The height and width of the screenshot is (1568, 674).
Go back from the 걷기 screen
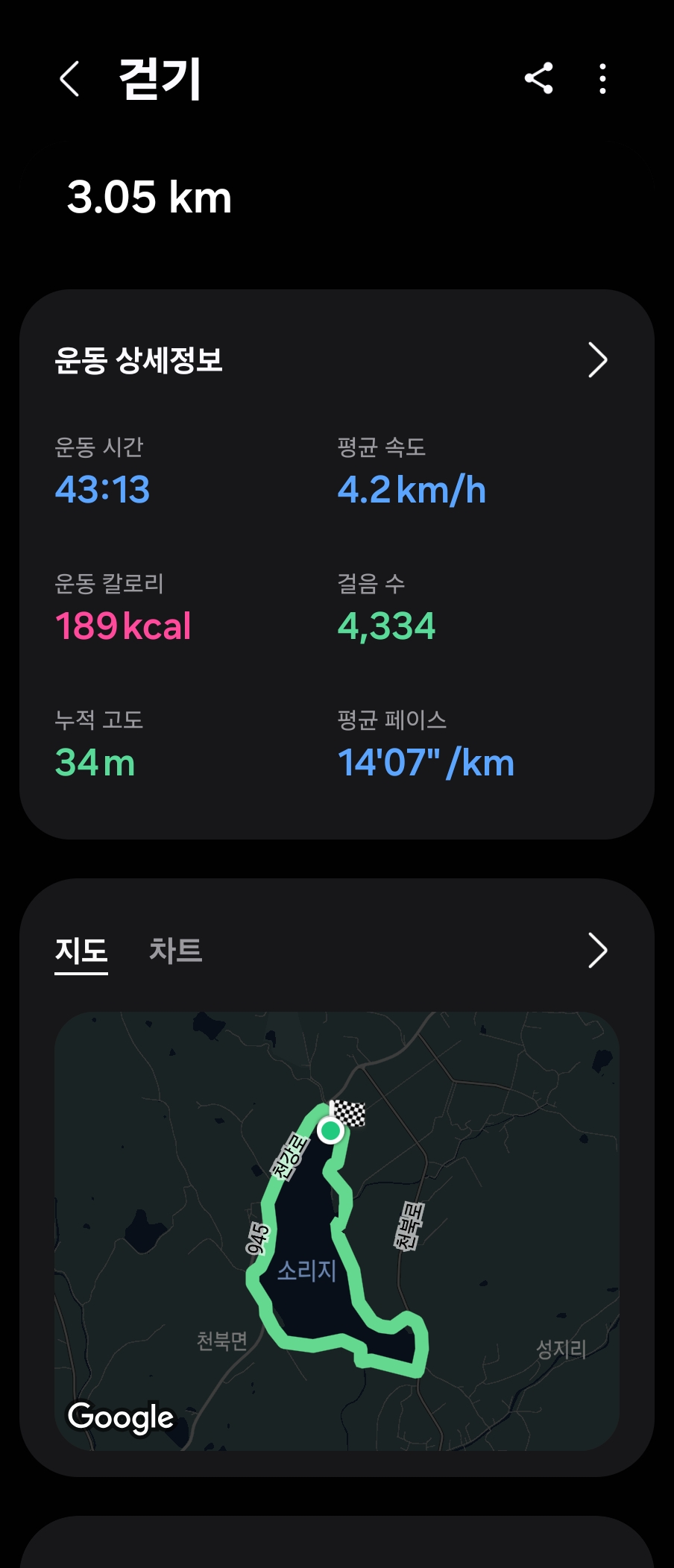(69, 79)
